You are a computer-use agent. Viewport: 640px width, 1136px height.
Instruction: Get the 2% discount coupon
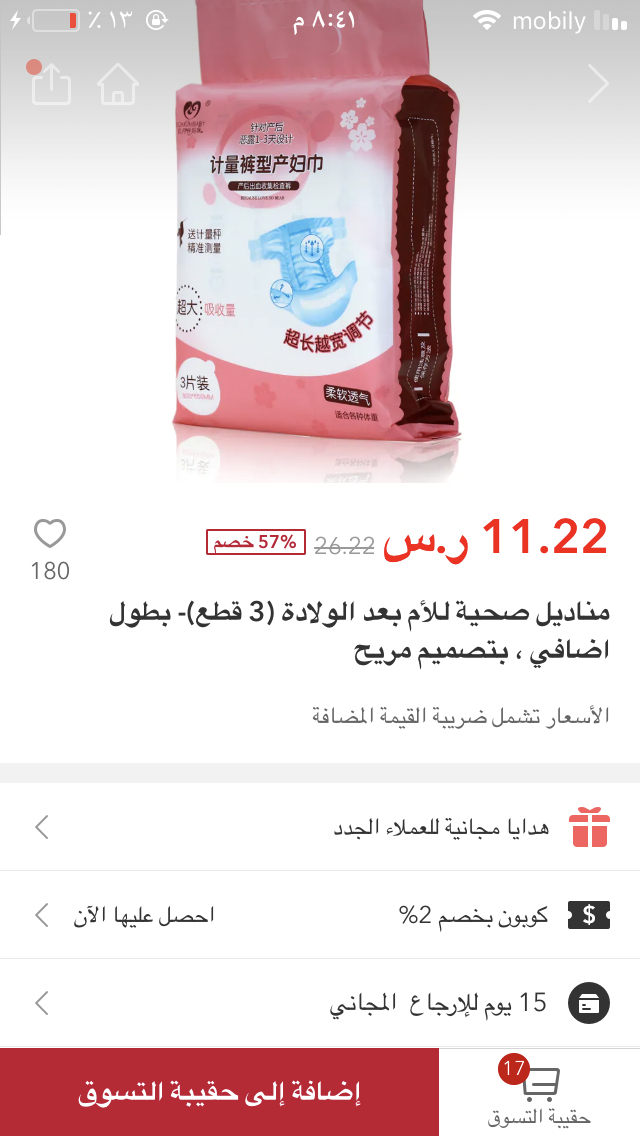140,915
